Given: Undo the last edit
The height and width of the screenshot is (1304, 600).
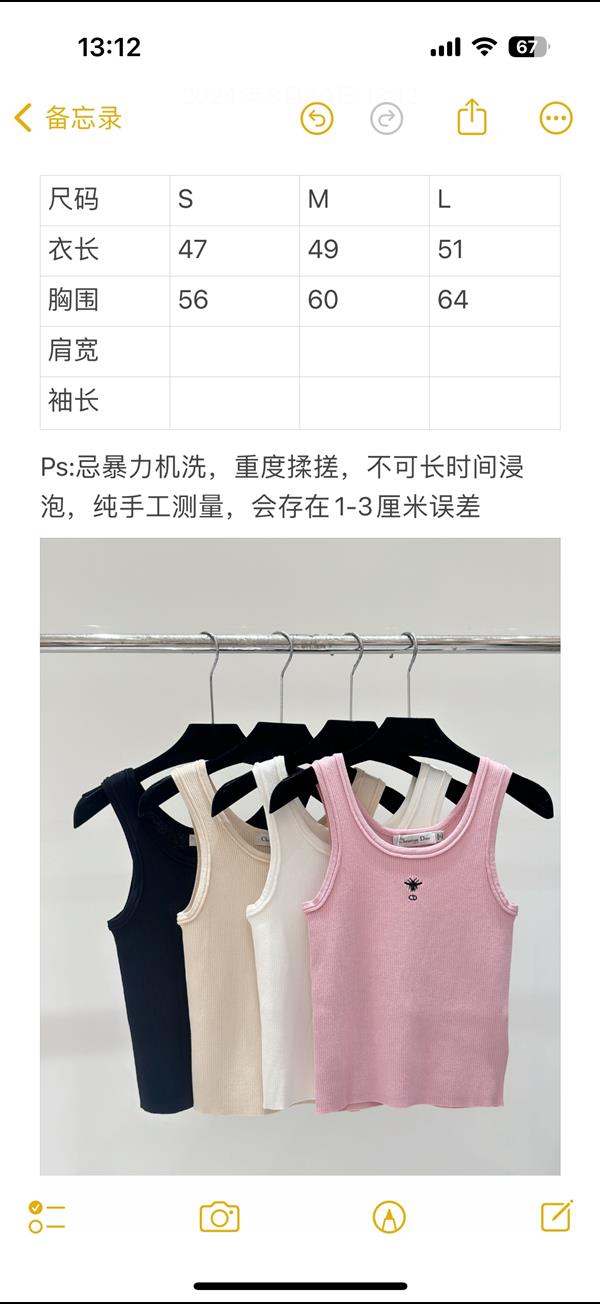Looking at the screenshot, I should [x=317, y=119].
